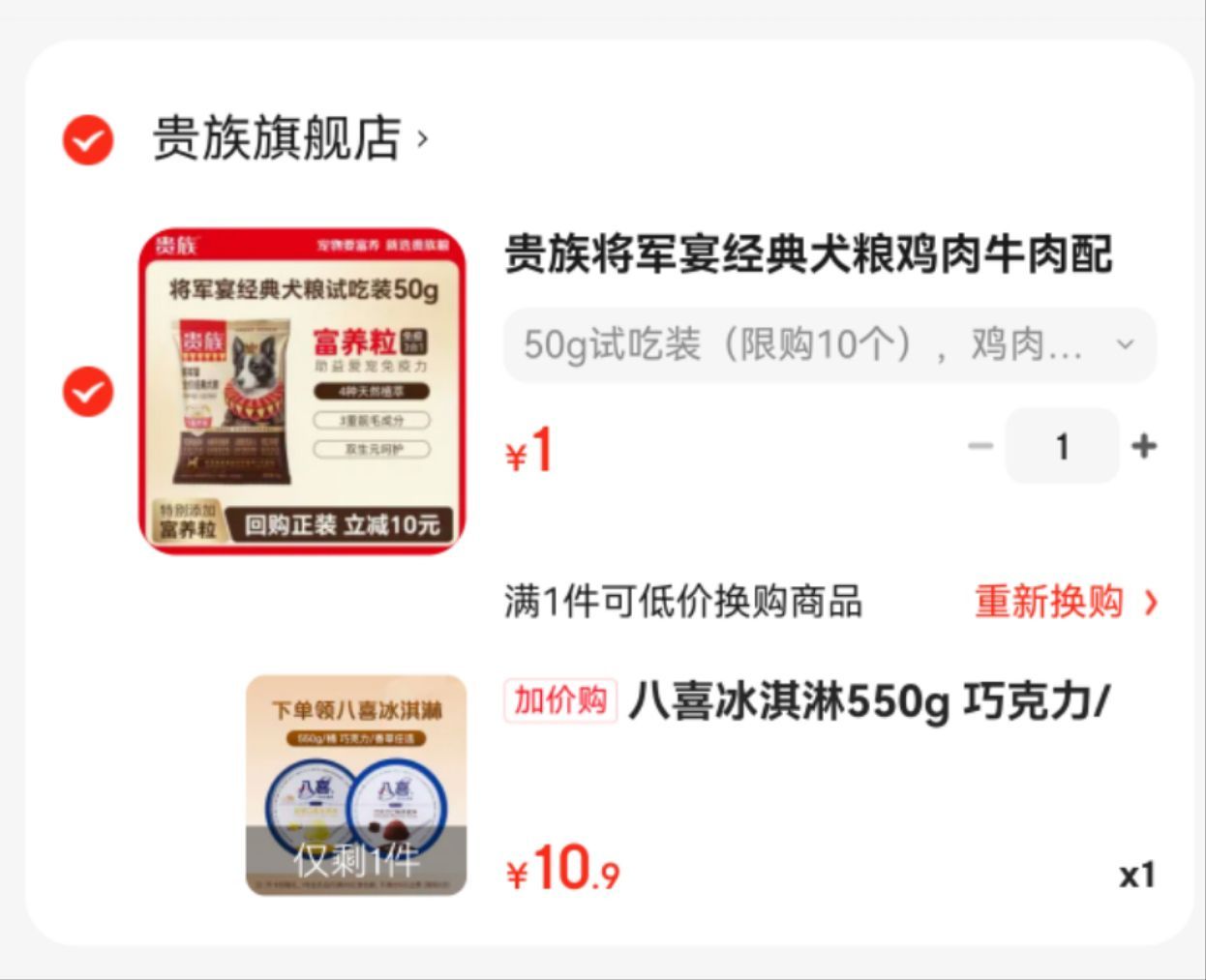Open the 将军宴经典犬粮 product image
Image resolution: width=1206 pixels, height=980 pixels.
tap(303, 391)
